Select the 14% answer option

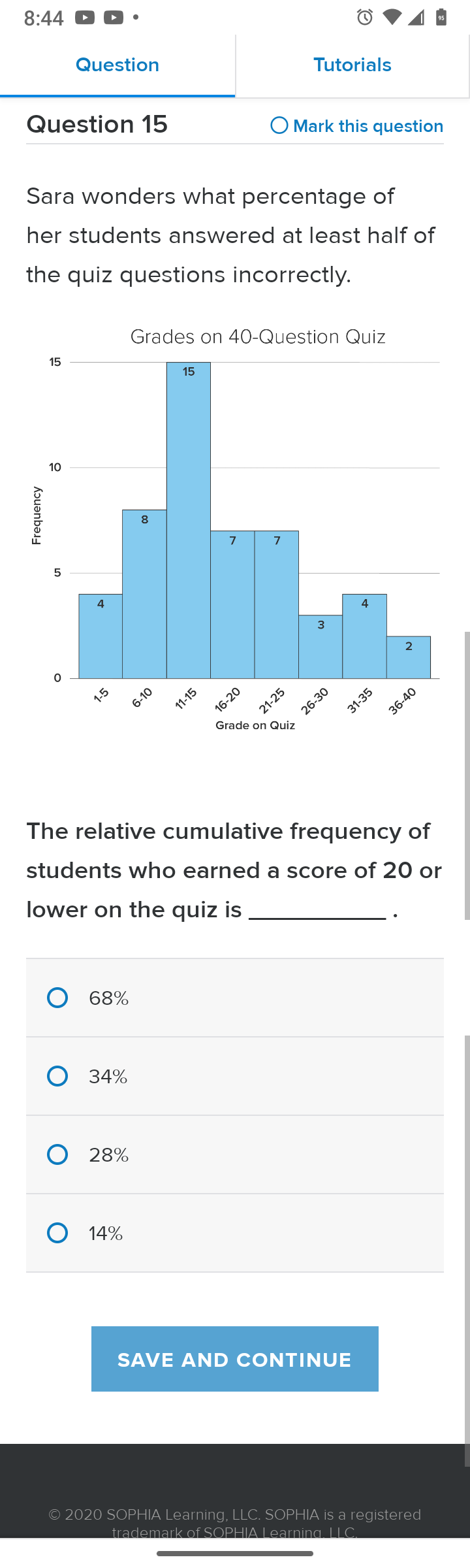235,1233
